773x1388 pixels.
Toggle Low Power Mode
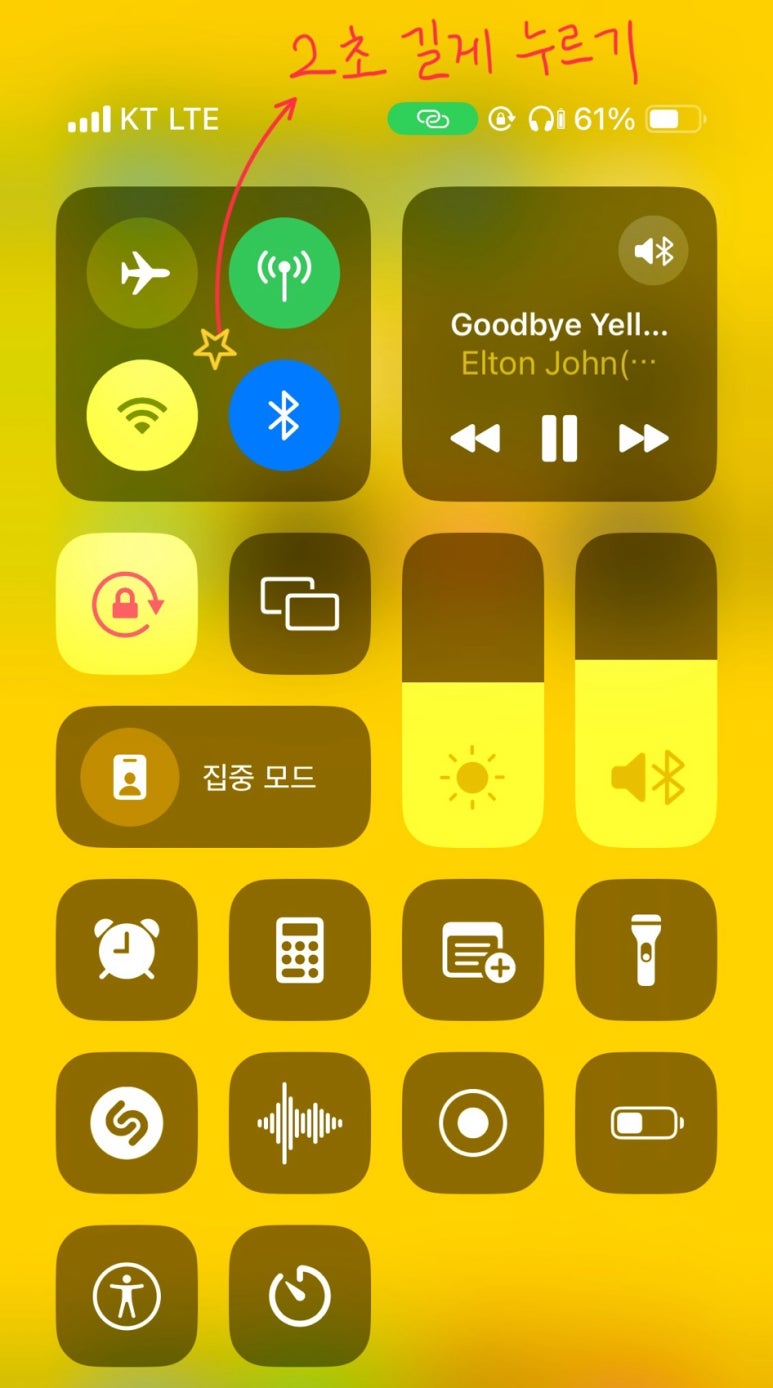click(x=645, y=1122)
